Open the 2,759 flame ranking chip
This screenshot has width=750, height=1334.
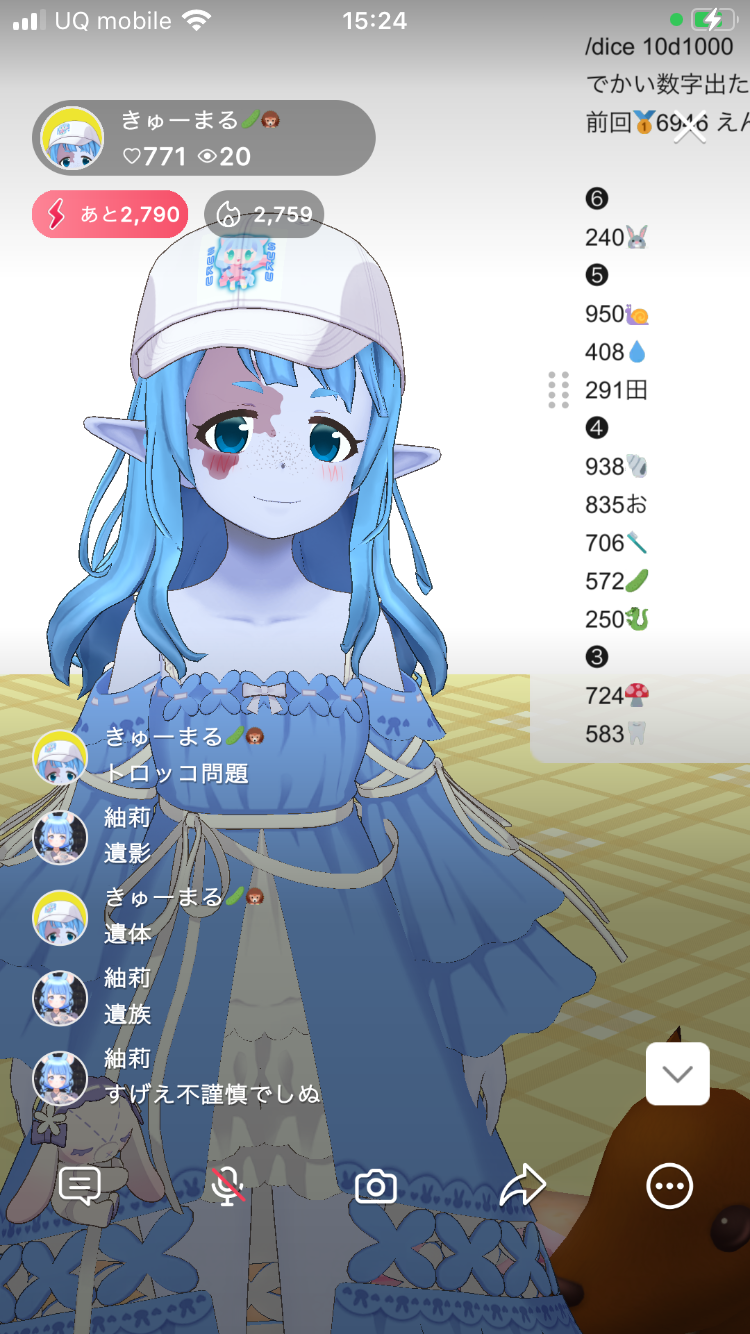[x=264, y=214]
